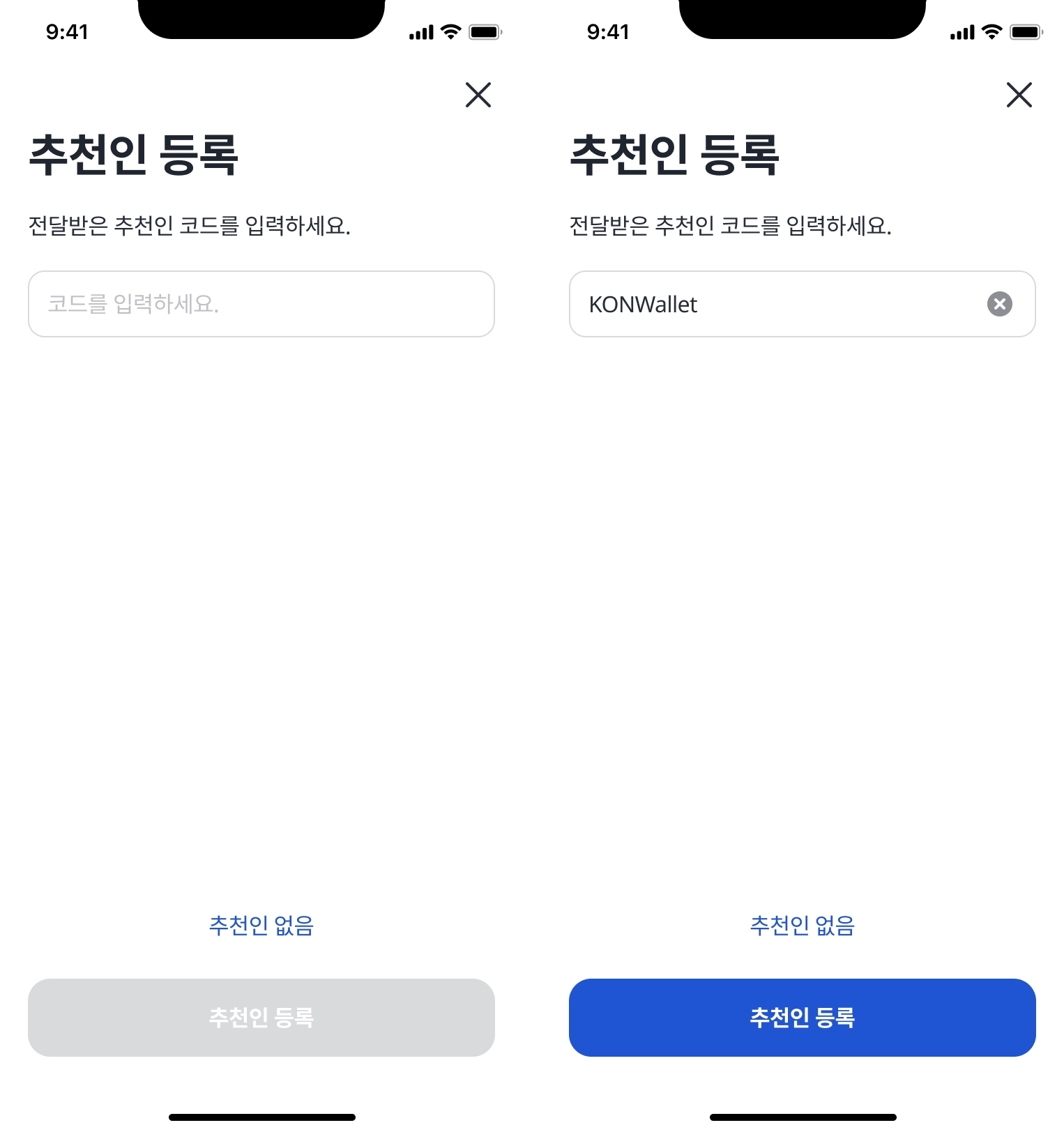1064x1132 pixels.
Task: Submit with blue 추천인 등록 button
Action: 802,1017
